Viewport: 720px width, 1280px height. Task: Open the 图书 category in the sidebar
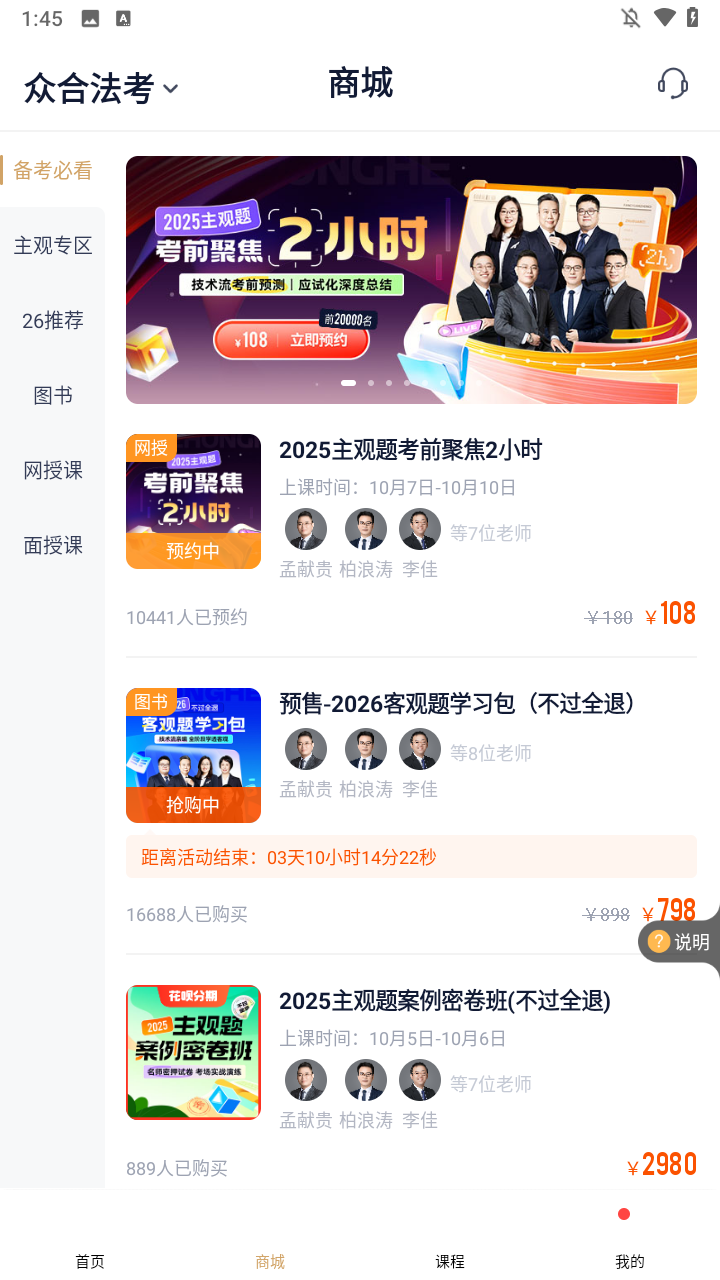pos(53,395)
